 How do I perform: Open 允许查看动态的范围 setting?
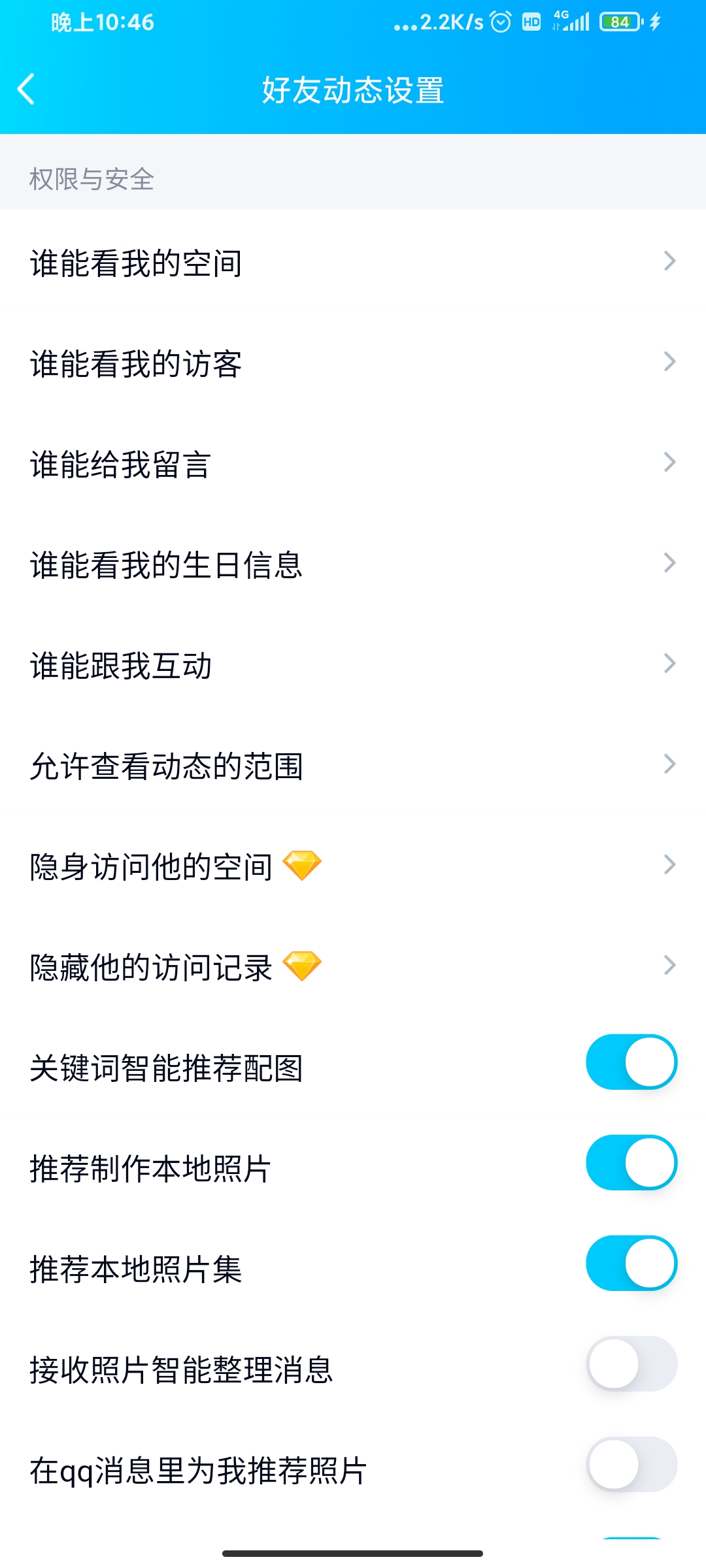[x=353, y=766]
